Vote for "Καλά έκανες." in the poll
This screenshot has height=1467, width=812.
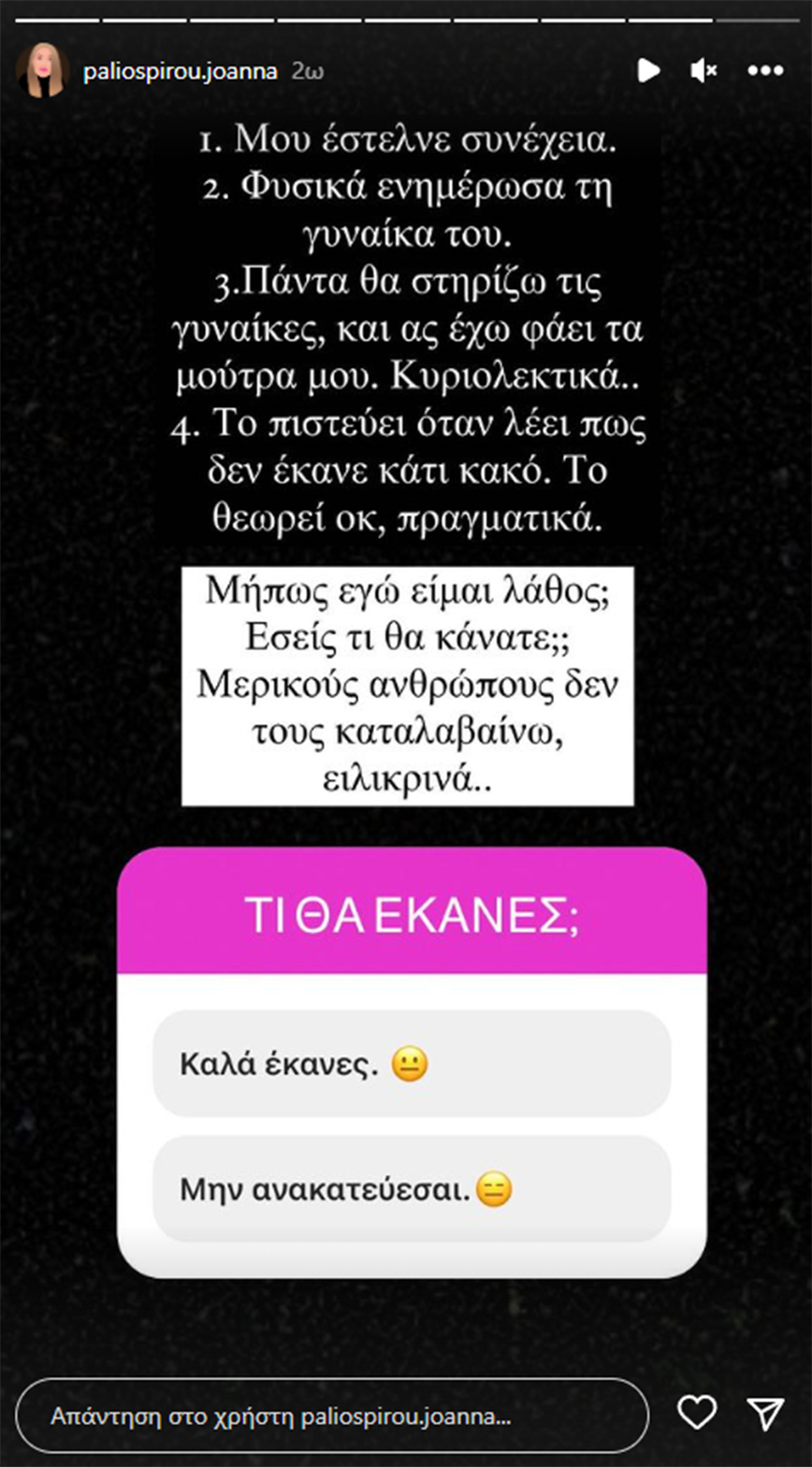(412, 1064)
